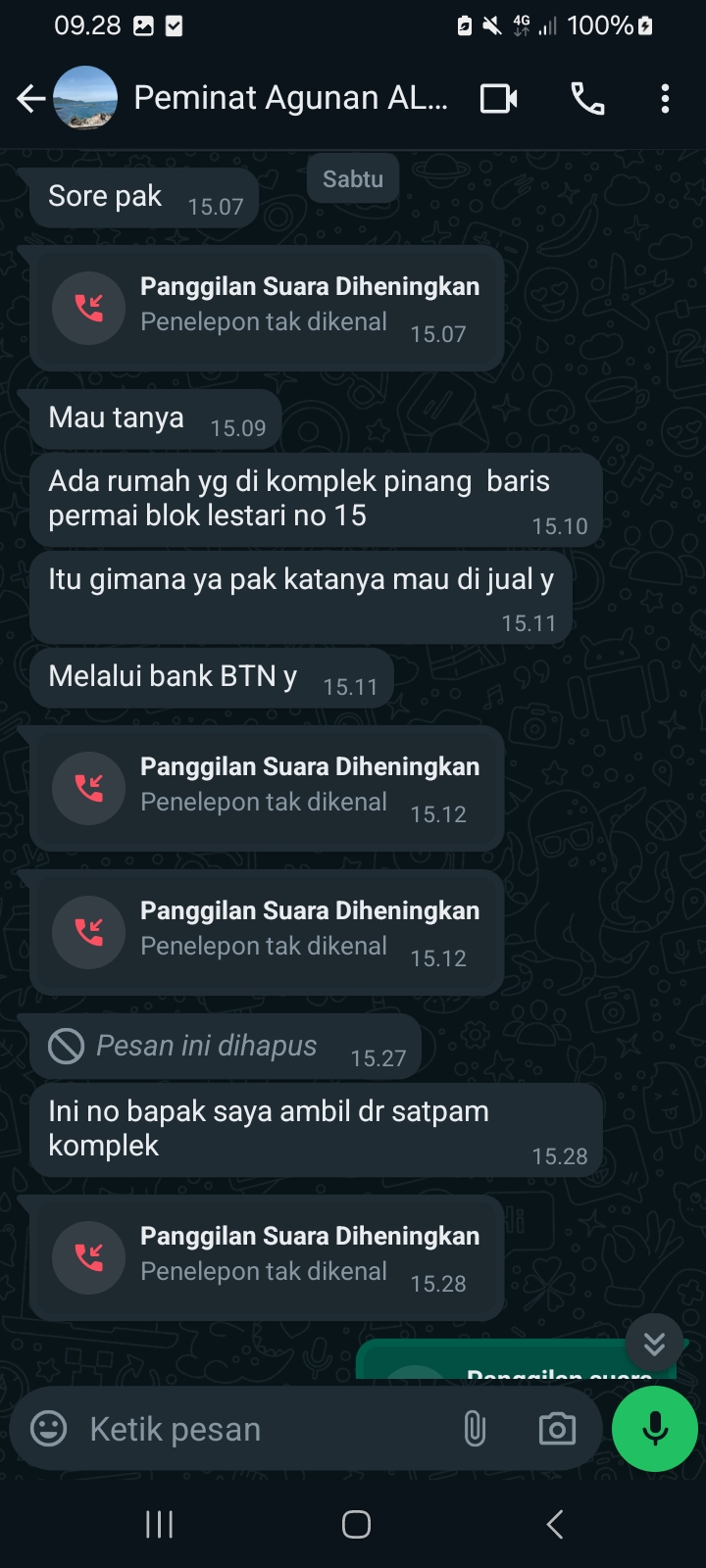Open the silenced call entry at 15.28
Viewport: 706px width, 1568px height.
(267, 1256)
